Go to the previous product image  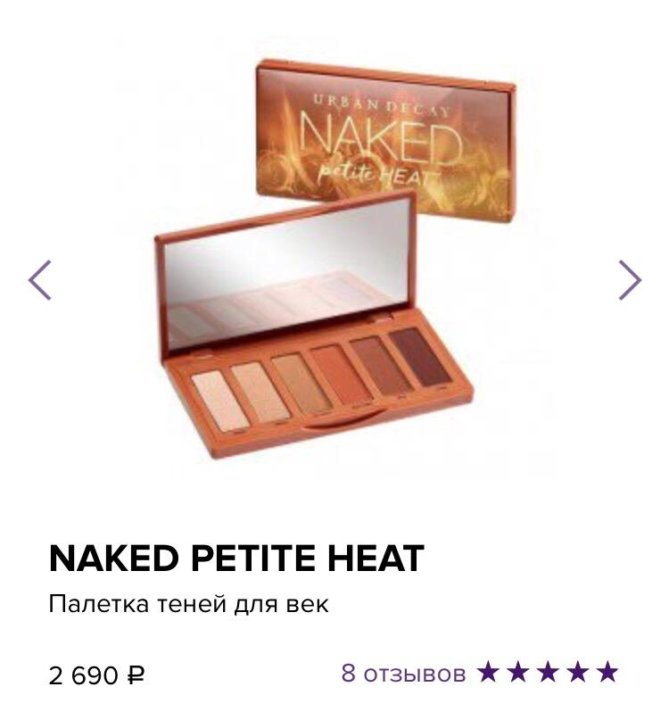pyautogui.click(x=39, y=280)
